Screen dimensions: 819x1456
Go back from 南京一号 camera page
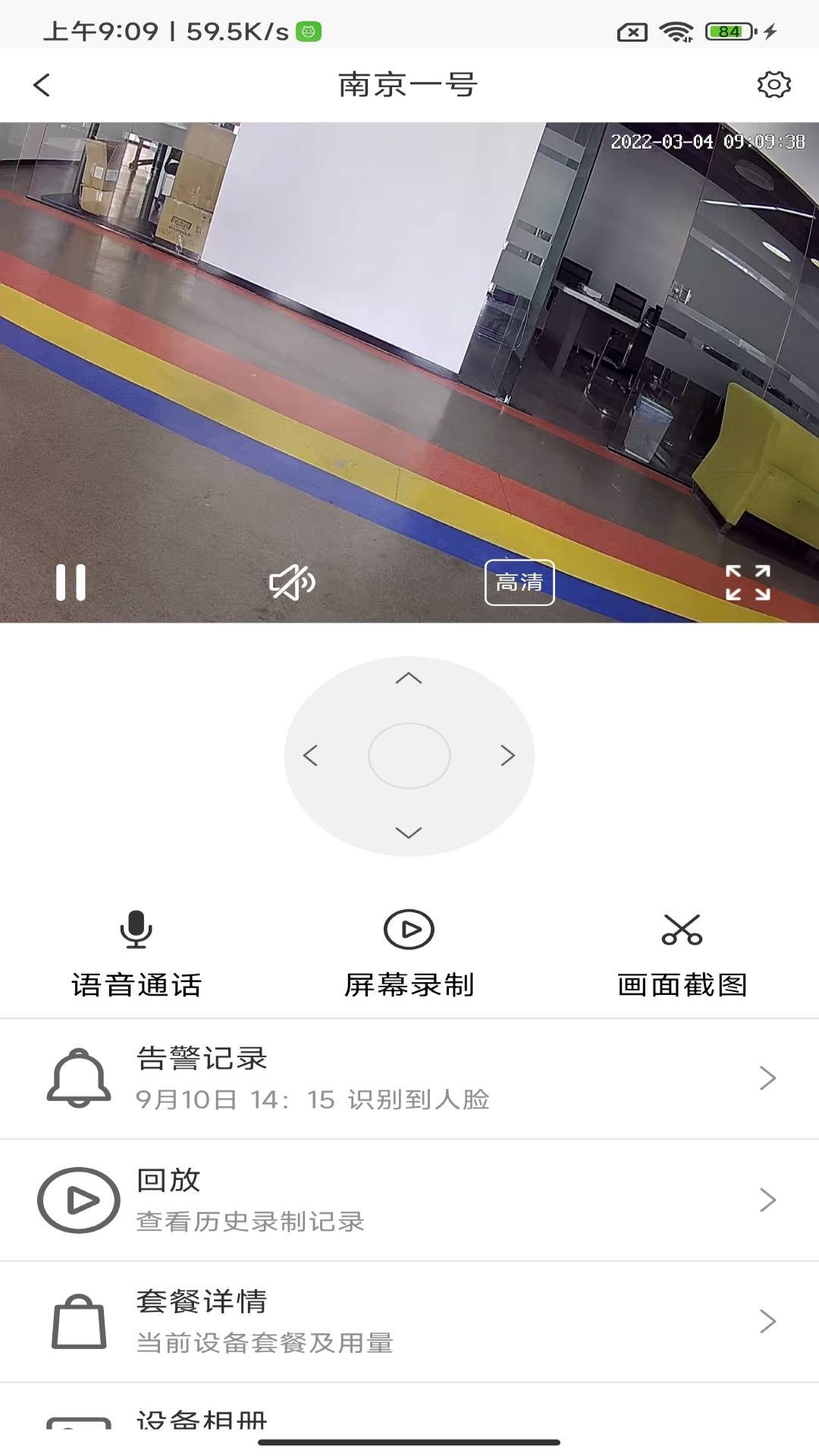[x=42, y=85]
